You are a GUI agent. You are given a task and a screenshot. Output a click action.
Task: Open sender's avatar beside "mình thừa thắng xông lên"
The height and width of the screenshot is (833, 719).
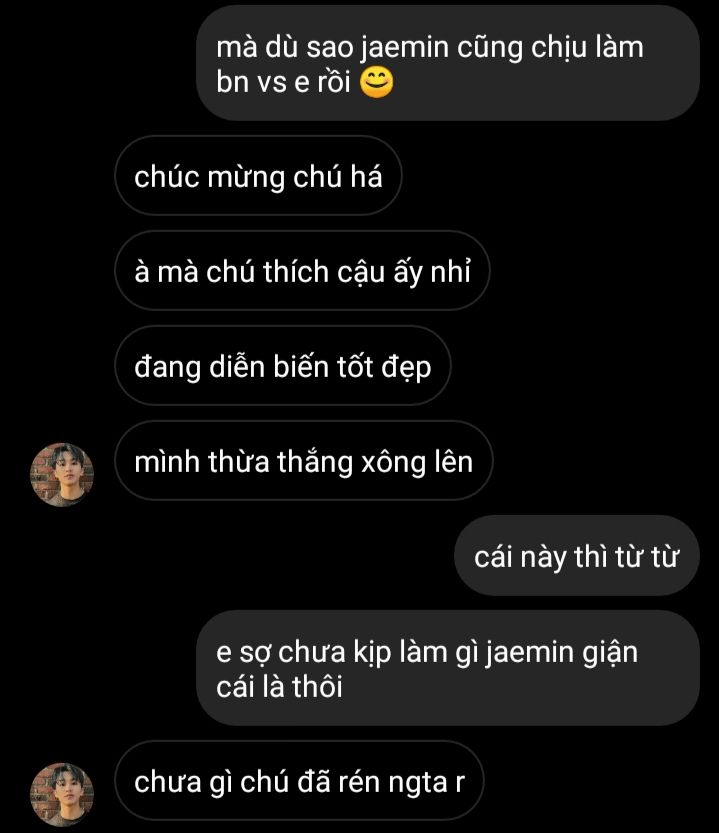pyautogui.click(x=62, y=475)
